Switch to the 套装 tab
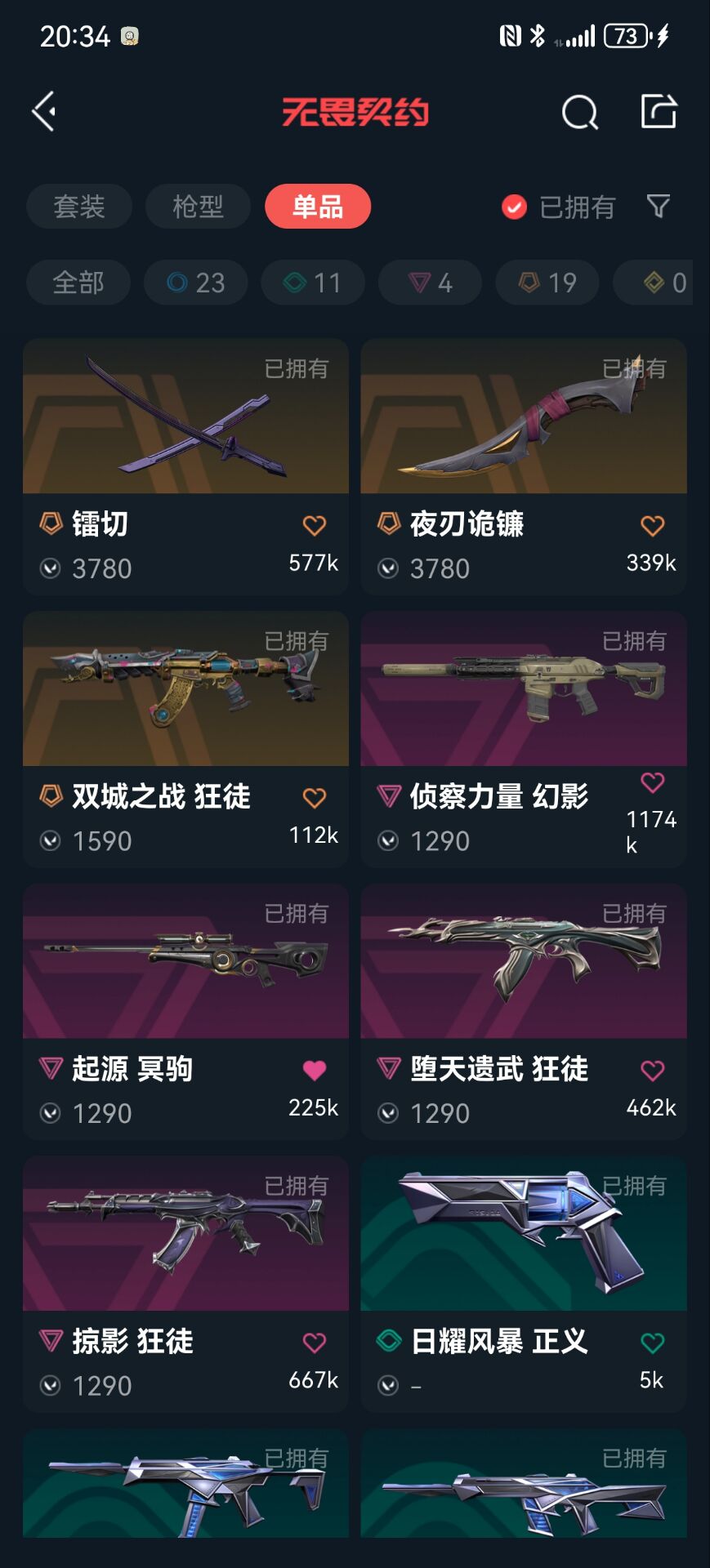710x1568 pixels. click(x=79, y=207)
